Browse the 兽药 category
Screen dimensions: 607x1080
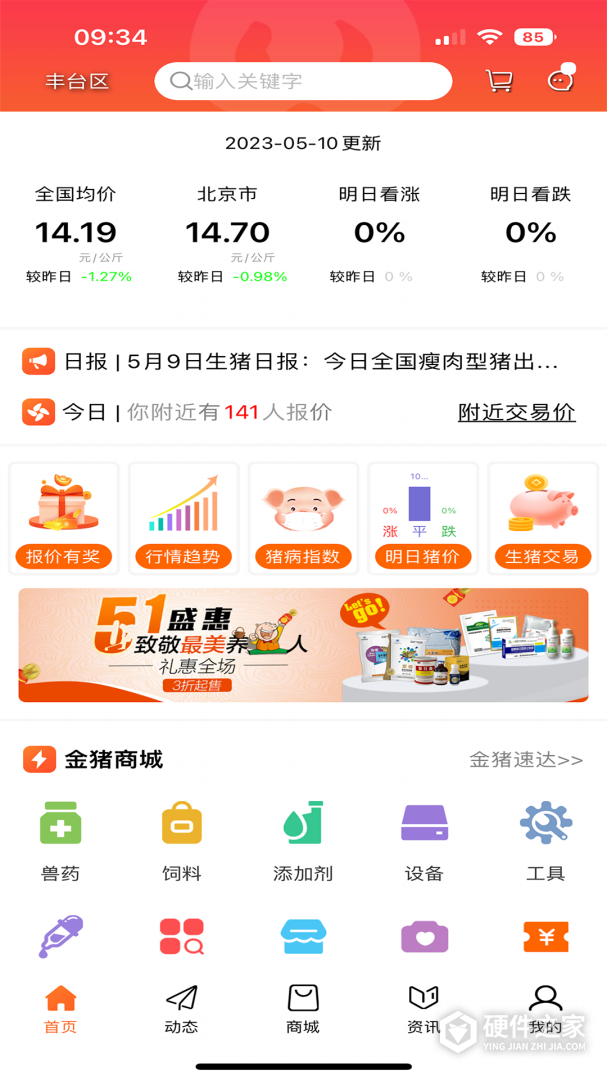click(60, 842)
